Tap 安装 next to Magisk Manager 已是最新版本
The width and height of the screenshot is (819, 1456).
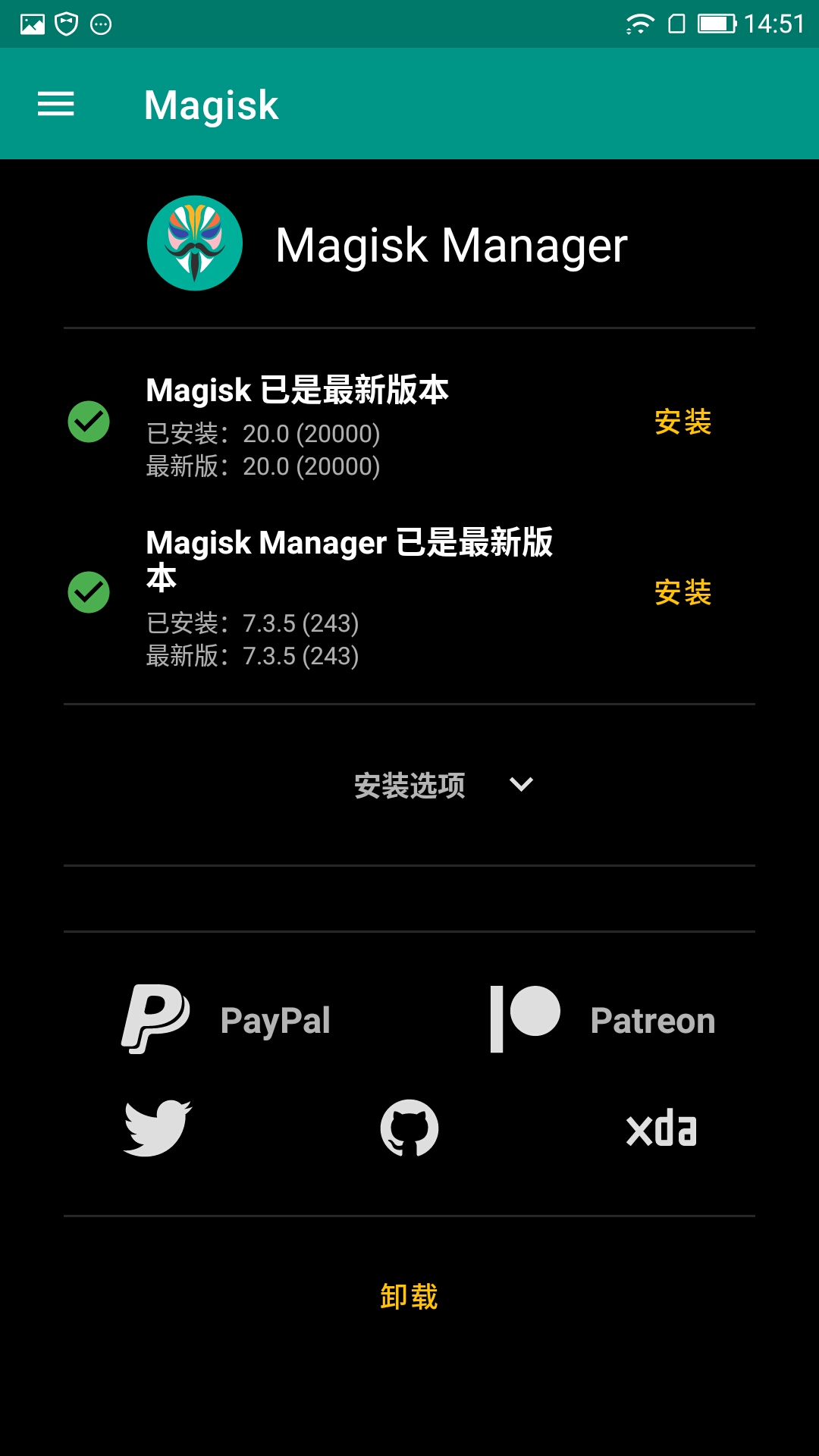tap(682, 593)
